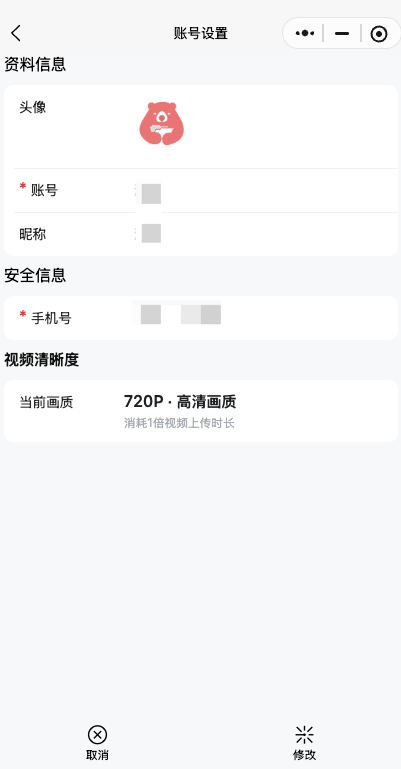The height and width of the screenshot is (769, 401).
Task: Tap 修改 to save modifications
Action: [x=304, y=743]
